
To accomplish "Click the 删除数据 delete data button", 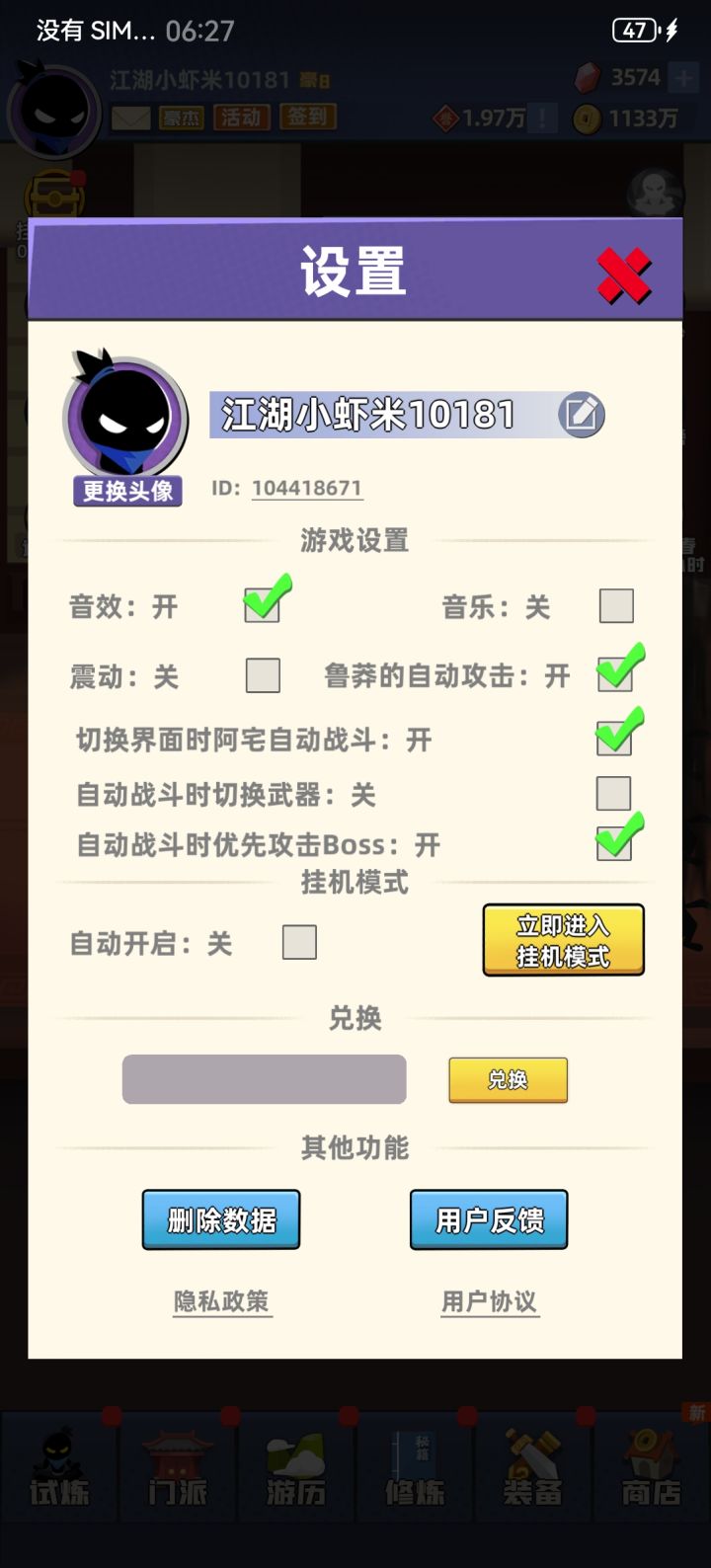I will coord(220,1219).
